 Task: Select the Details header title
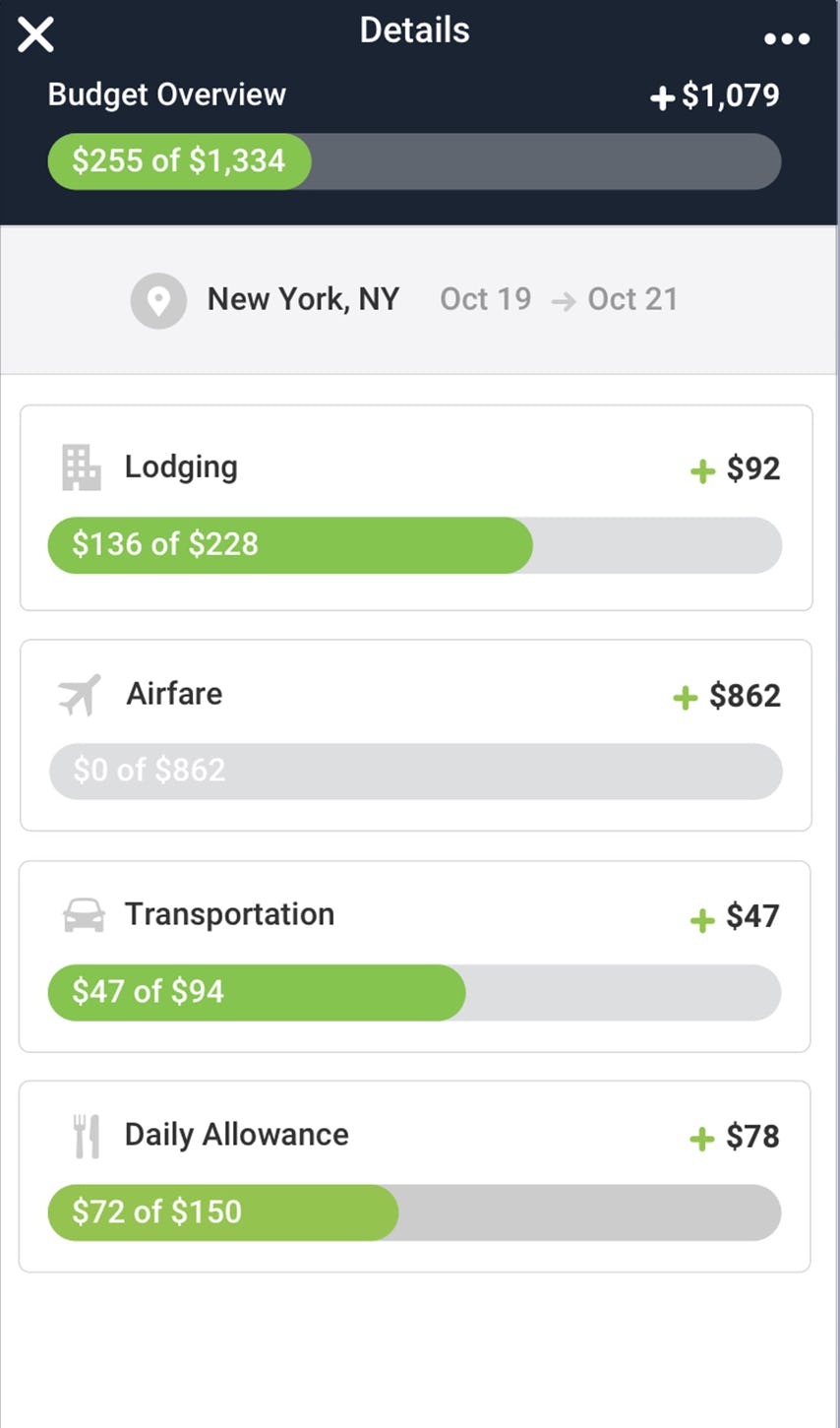pos(412,31)
